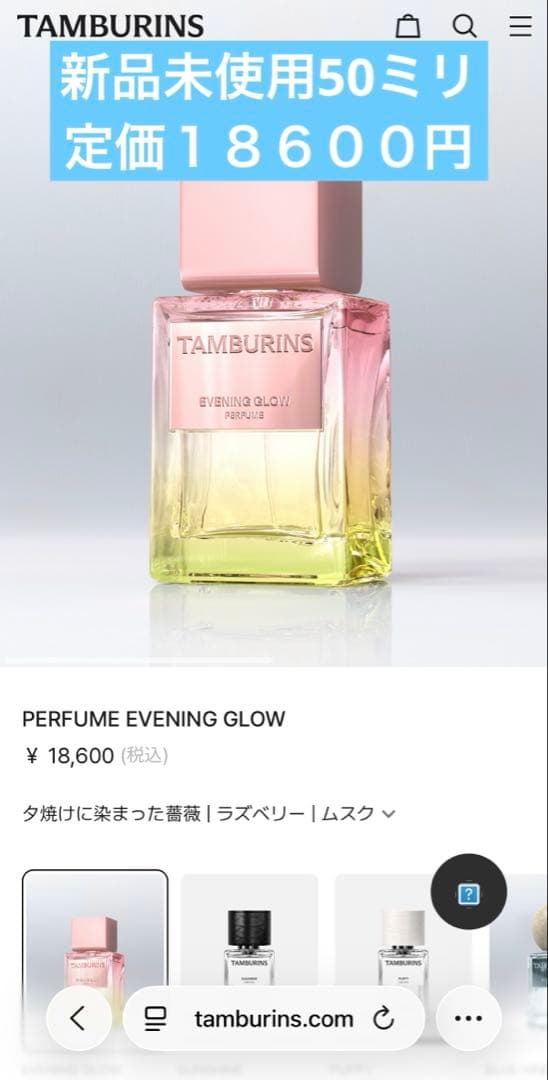The width and height of the screenshot is (548, 1080).
Task: Open the shopping bag
Action: (x=408, y=25)
